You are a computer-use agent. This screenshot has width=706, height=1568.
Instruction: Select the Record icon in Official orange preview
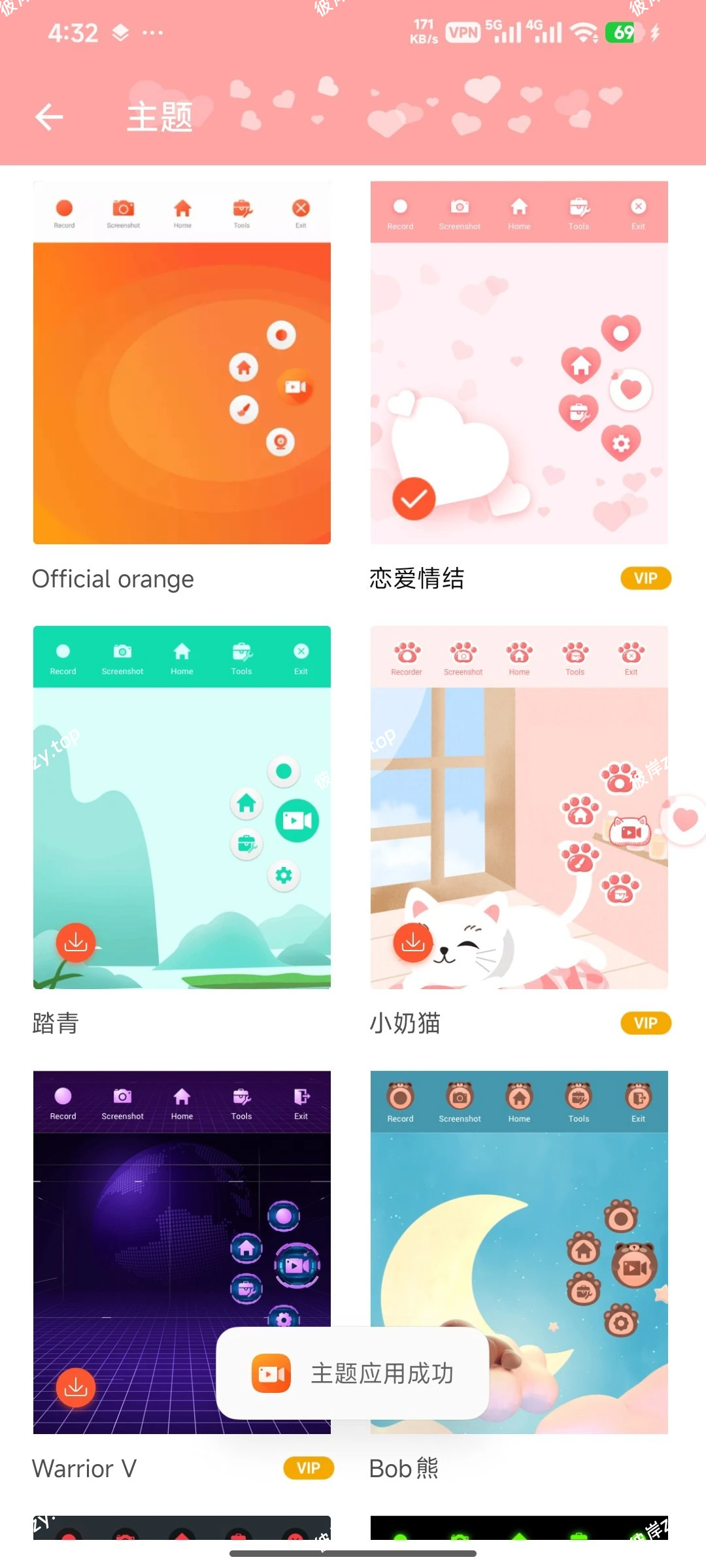click(64, 208)
